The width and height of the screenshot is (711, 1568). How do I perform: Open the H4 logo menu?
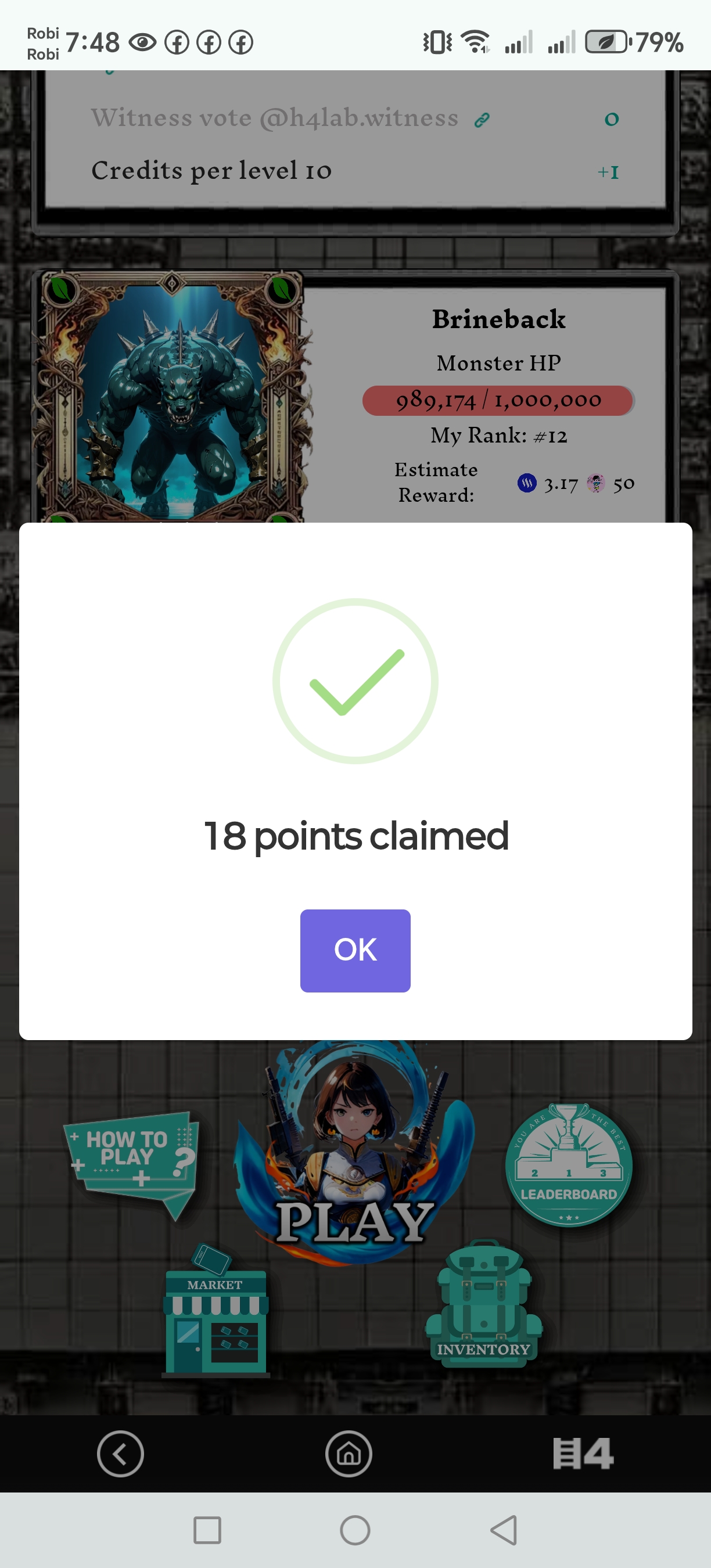click(x=582, y=1454)
